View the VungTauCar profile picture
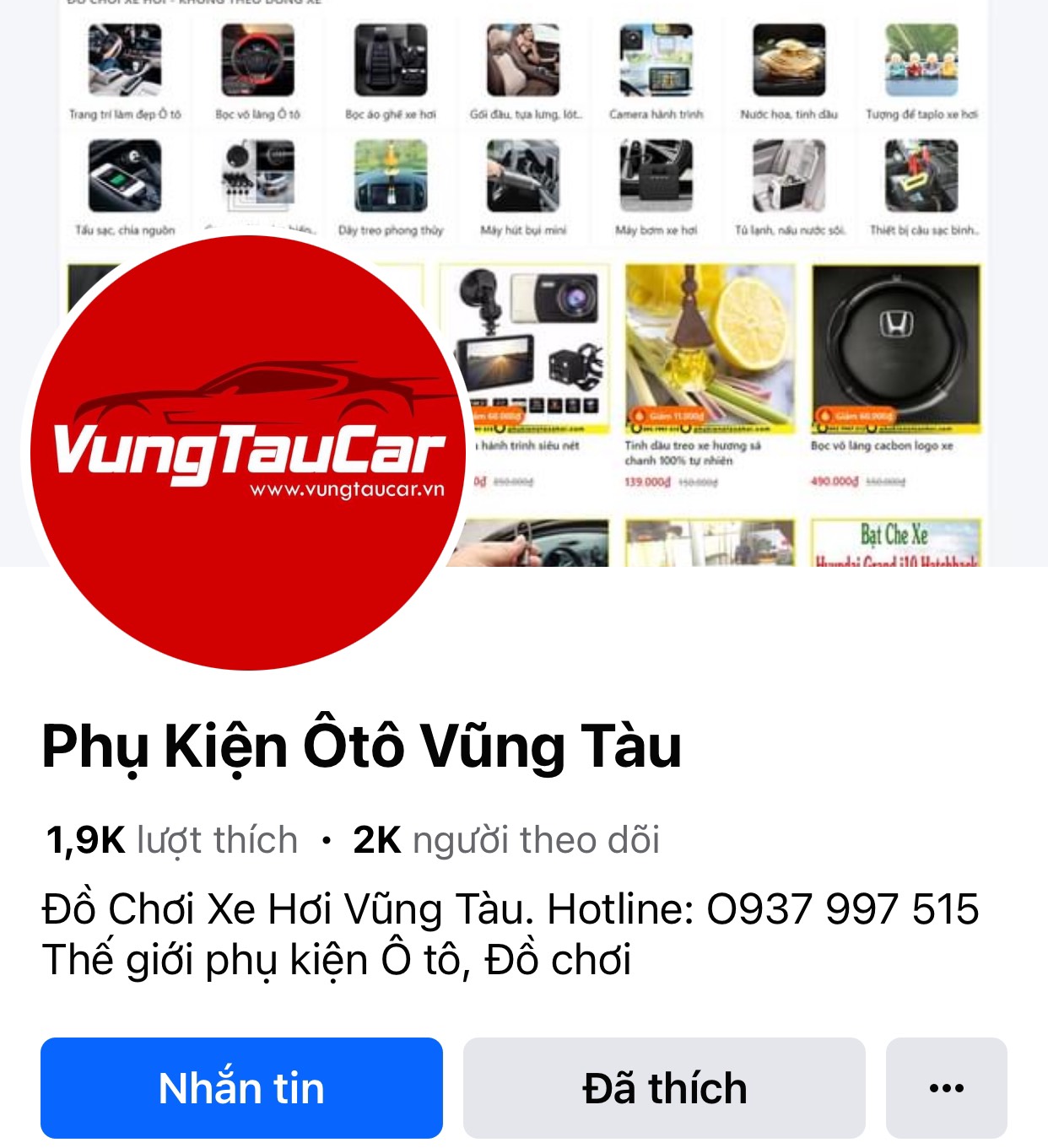 pyautogui.click(x=248, y=453)
